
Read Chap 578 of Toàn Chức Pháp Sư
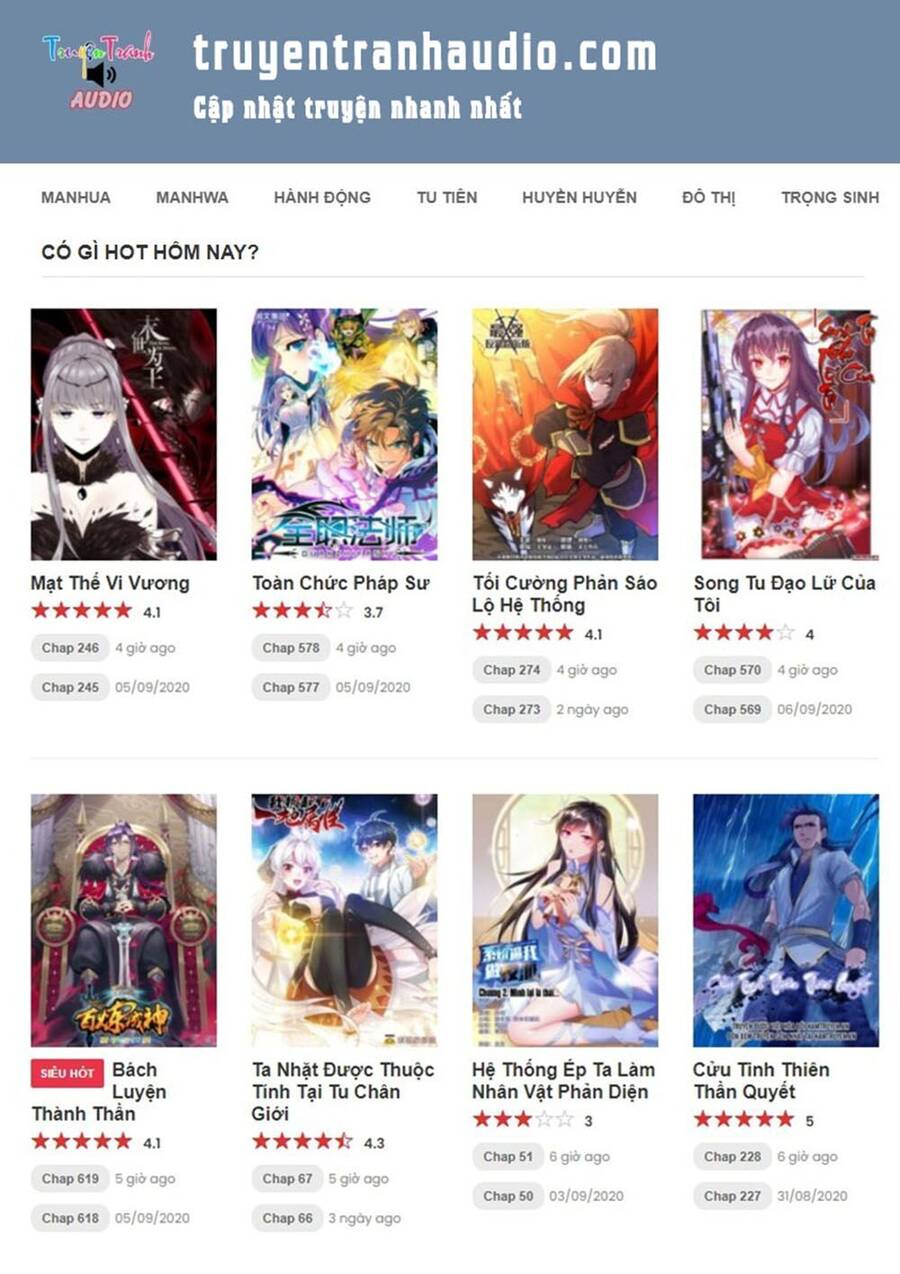coord(291,648)
